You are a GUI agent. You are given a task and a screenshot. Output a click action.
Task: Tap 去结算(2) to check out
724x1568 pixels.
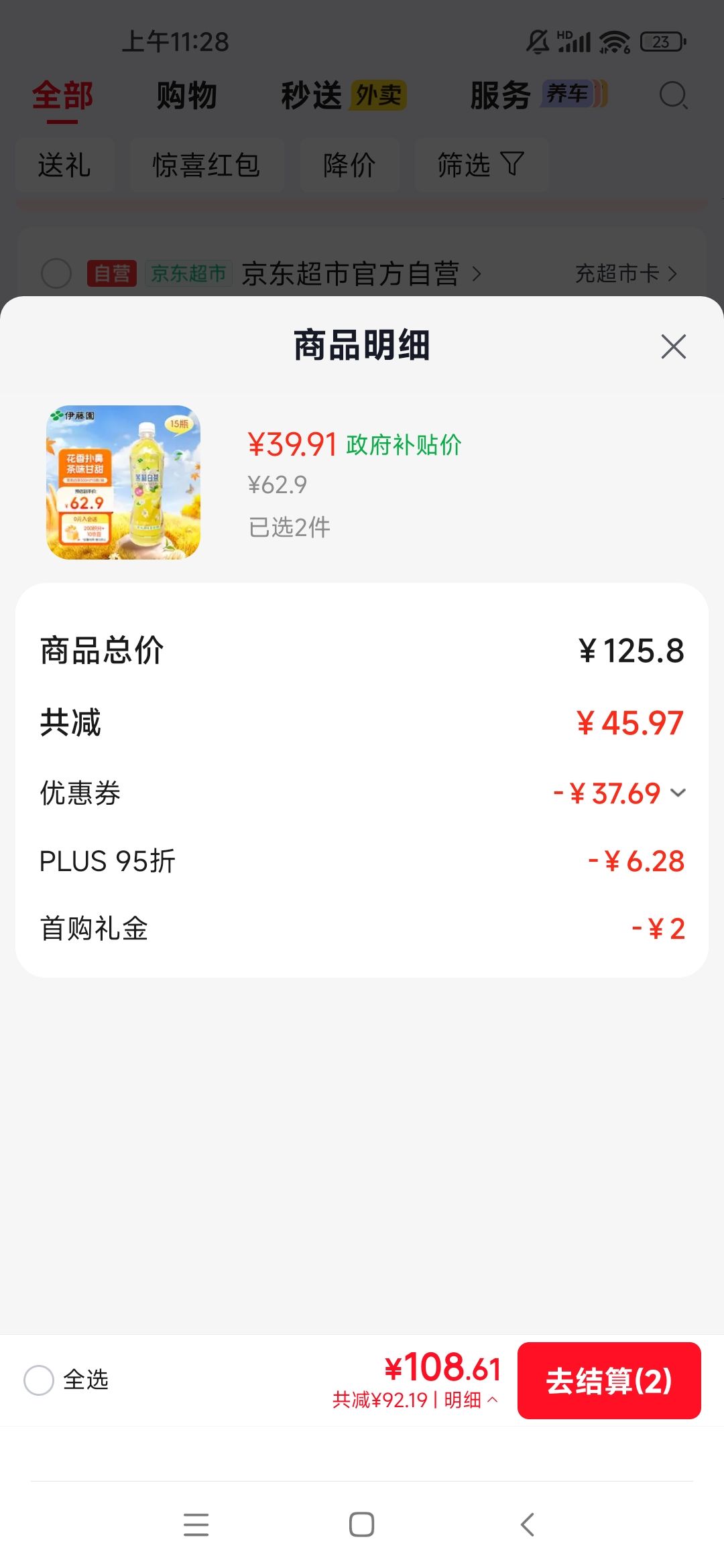tap(609, 1380)
